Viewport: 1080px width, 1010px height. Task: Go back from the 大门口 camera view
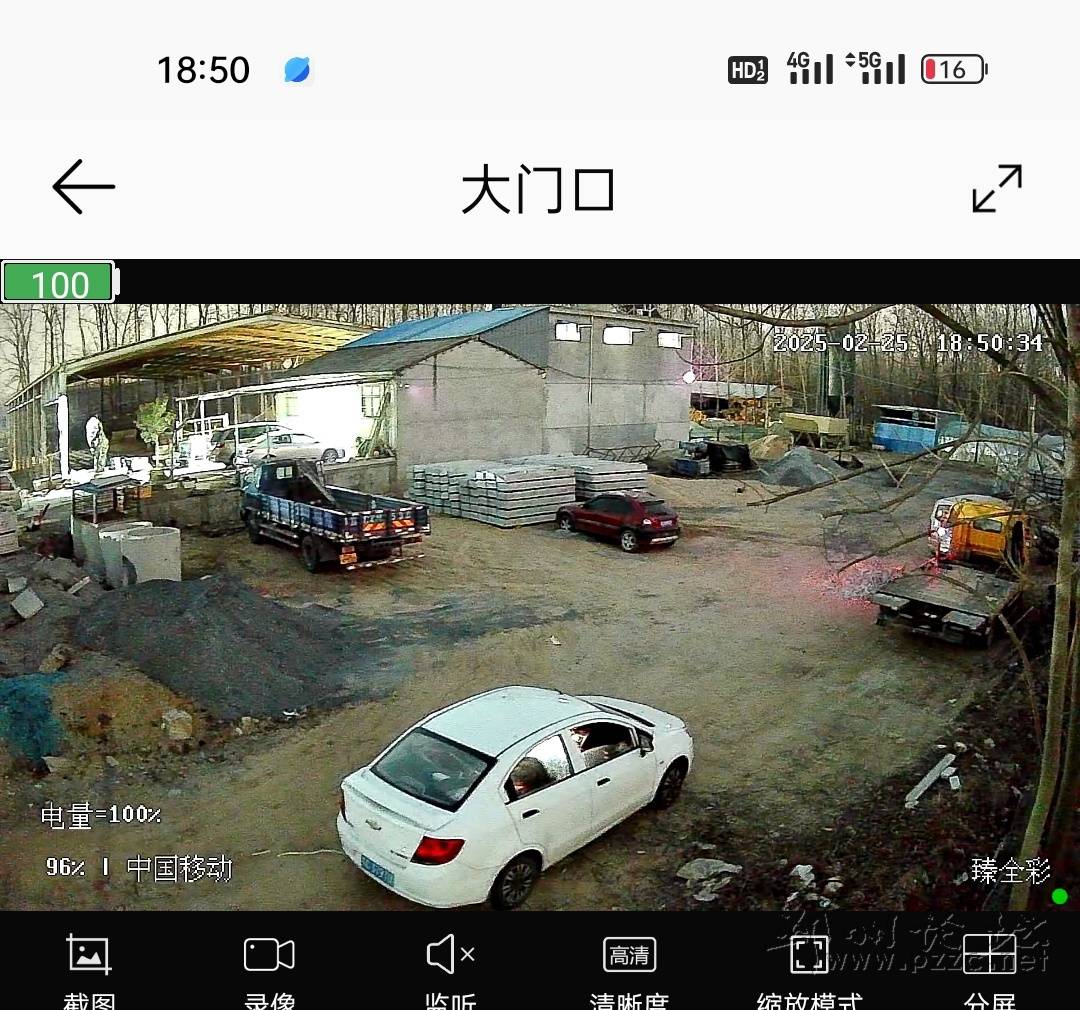(x=84, y=187)
